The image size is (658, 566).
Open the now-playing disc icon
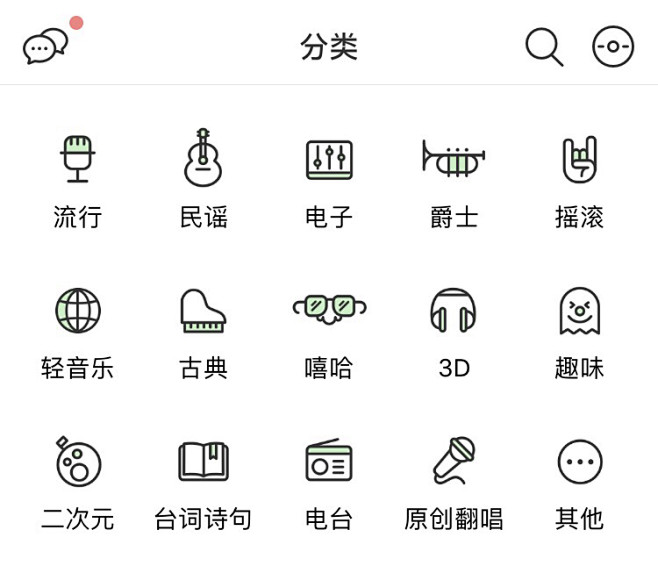coord(613,46)
